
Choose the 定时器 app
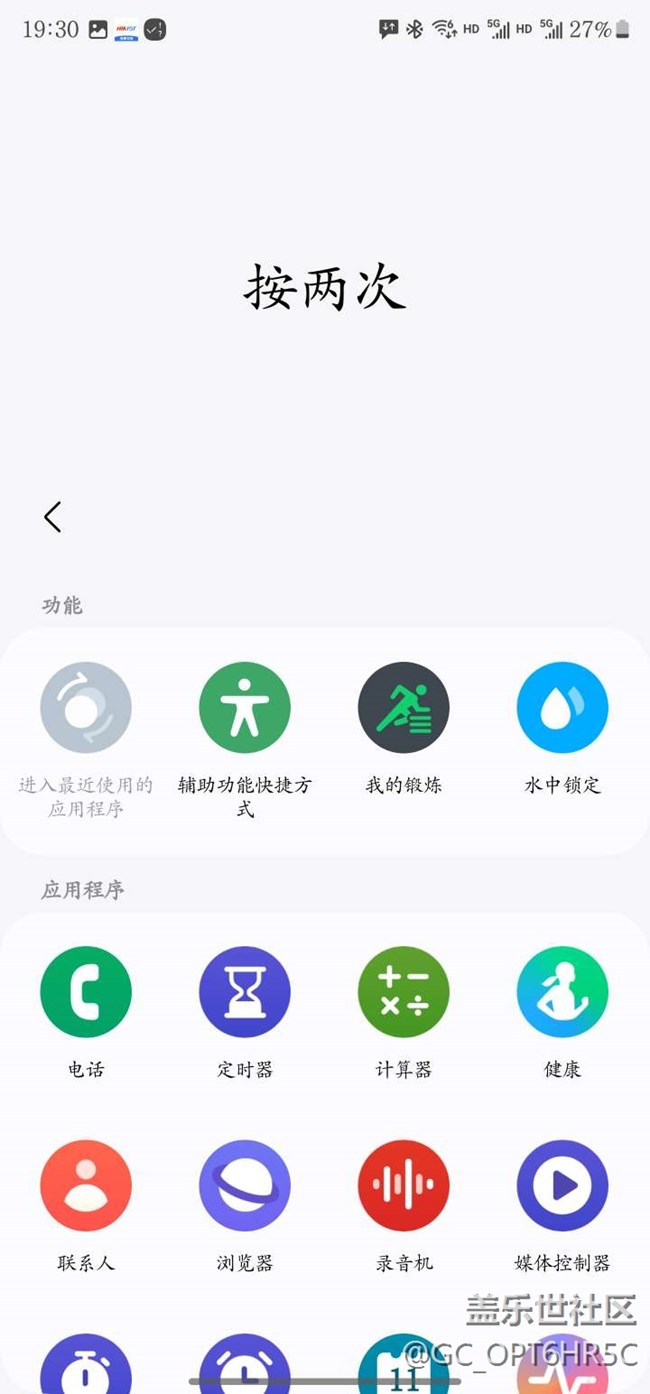(x=245, y=992)
